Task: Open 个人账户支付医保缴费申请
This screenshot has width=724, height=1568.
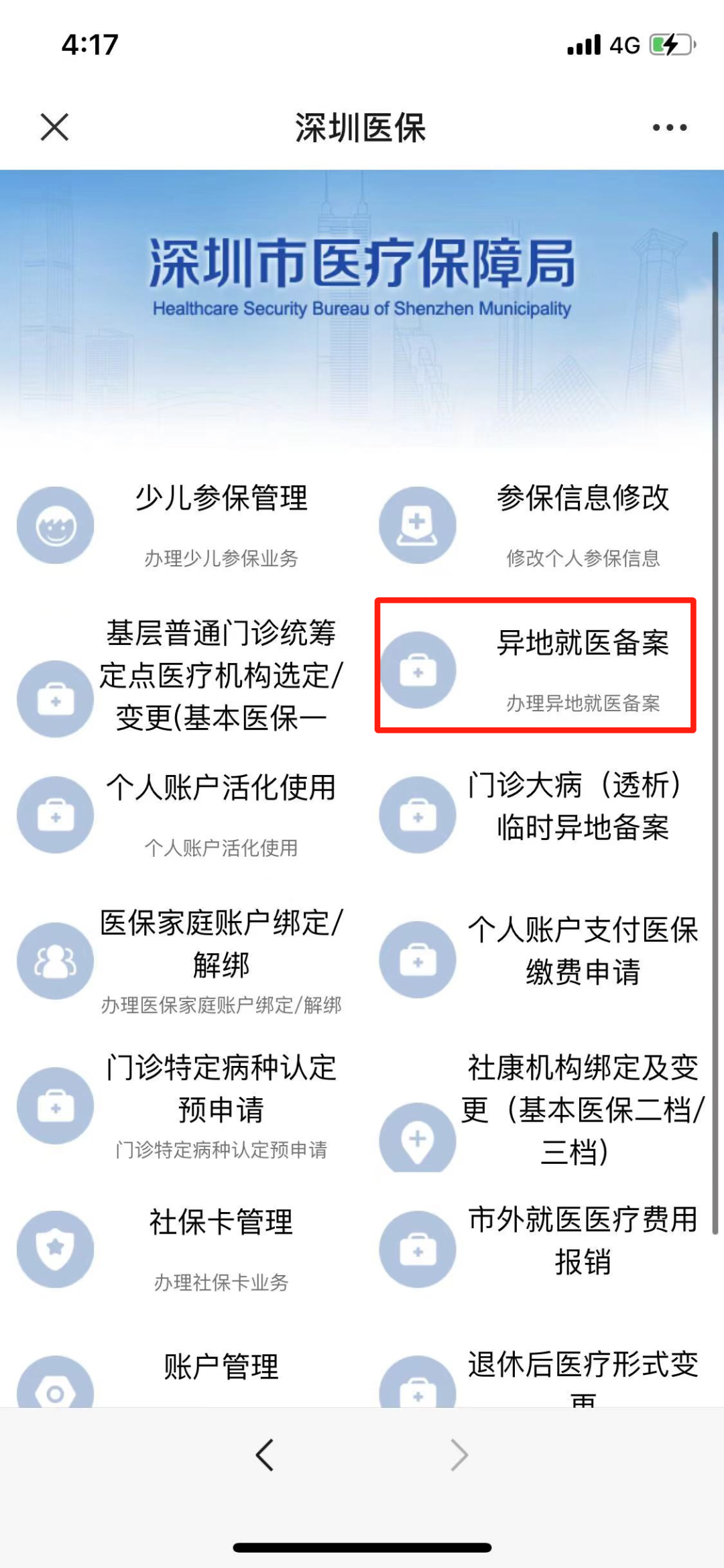Action: (582, 951)
